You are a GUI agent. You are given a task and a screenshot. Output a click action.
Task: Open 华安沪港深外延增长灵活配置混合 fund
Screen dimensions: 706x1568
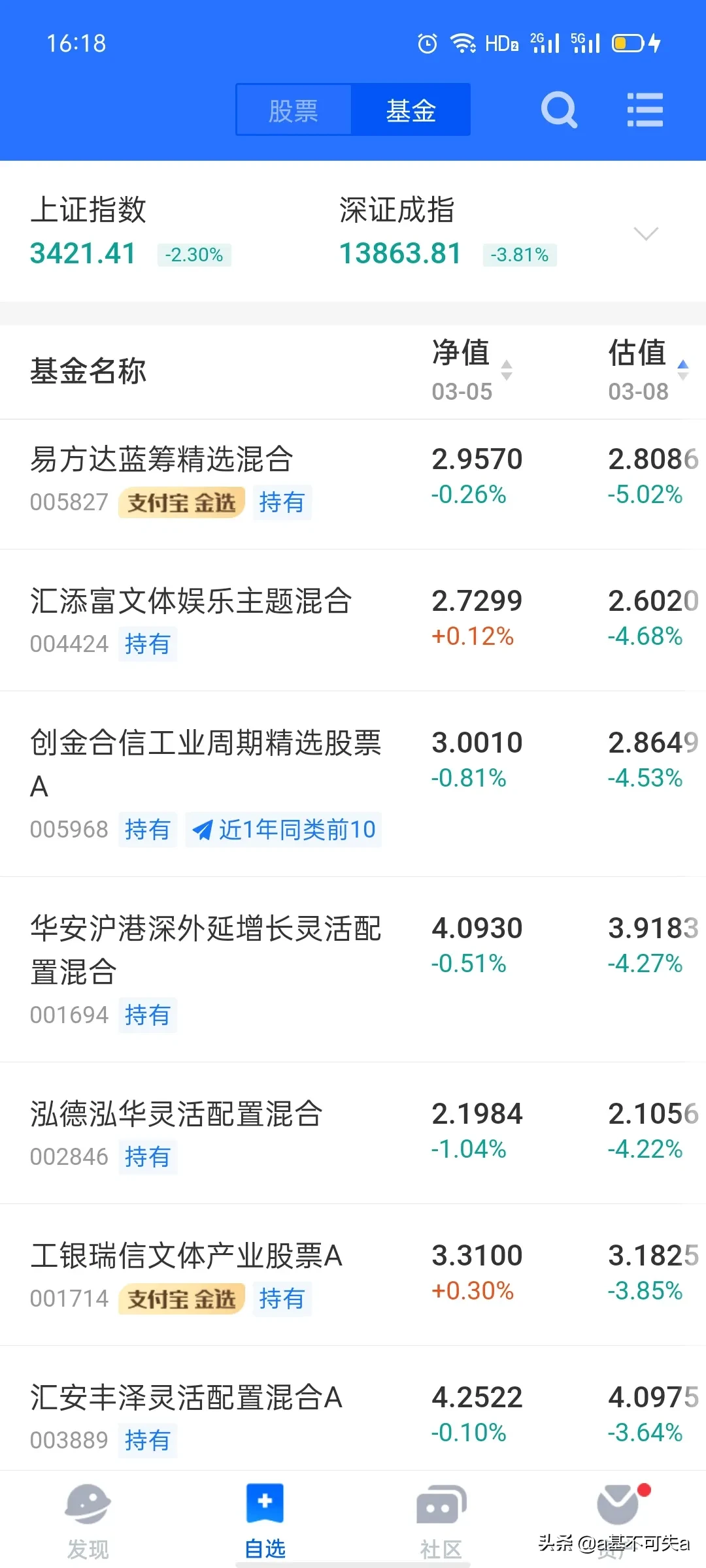tap(353, 970)
